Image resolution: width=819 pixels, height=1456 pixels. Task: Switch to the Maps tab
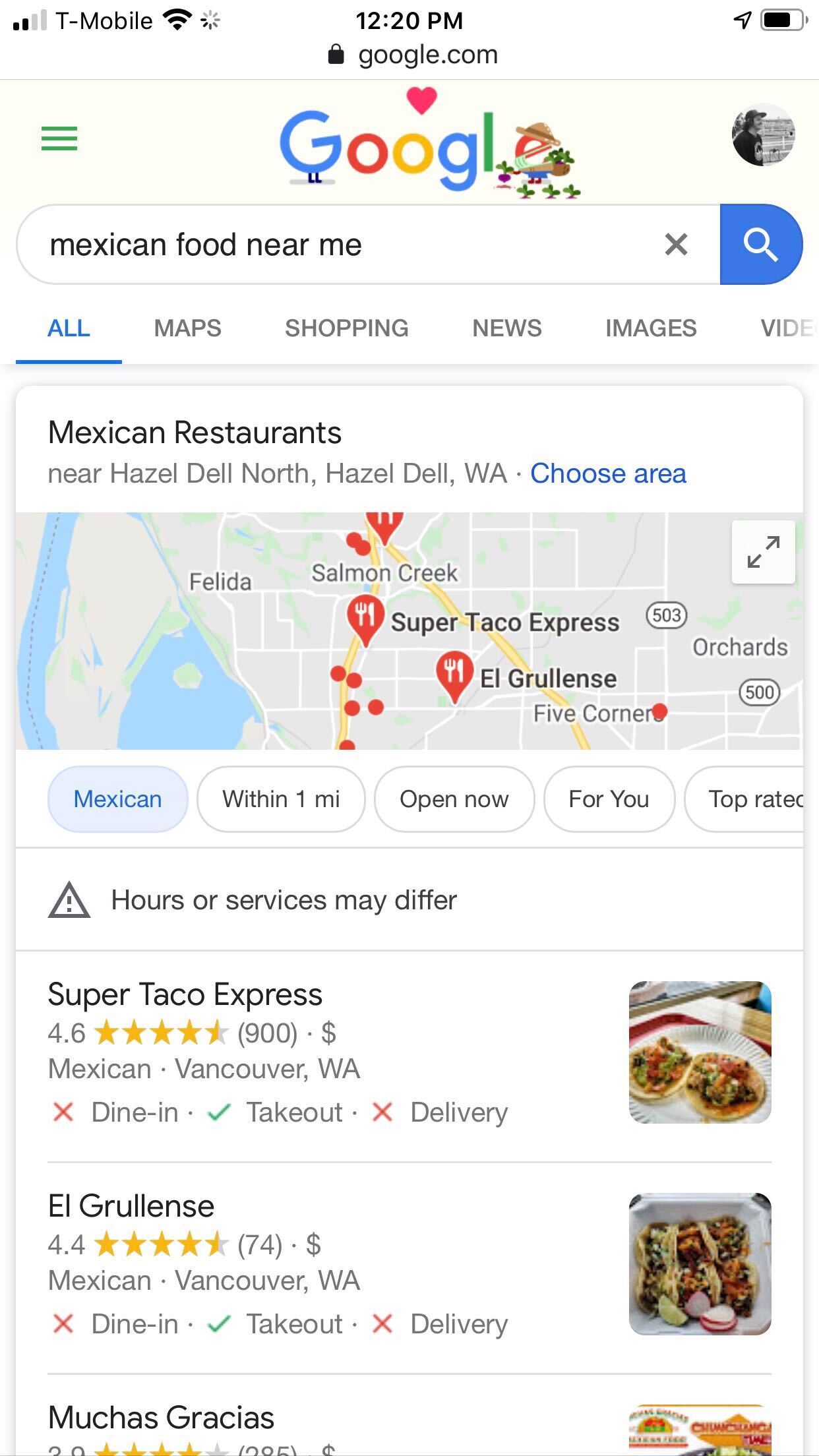[188, 328]
